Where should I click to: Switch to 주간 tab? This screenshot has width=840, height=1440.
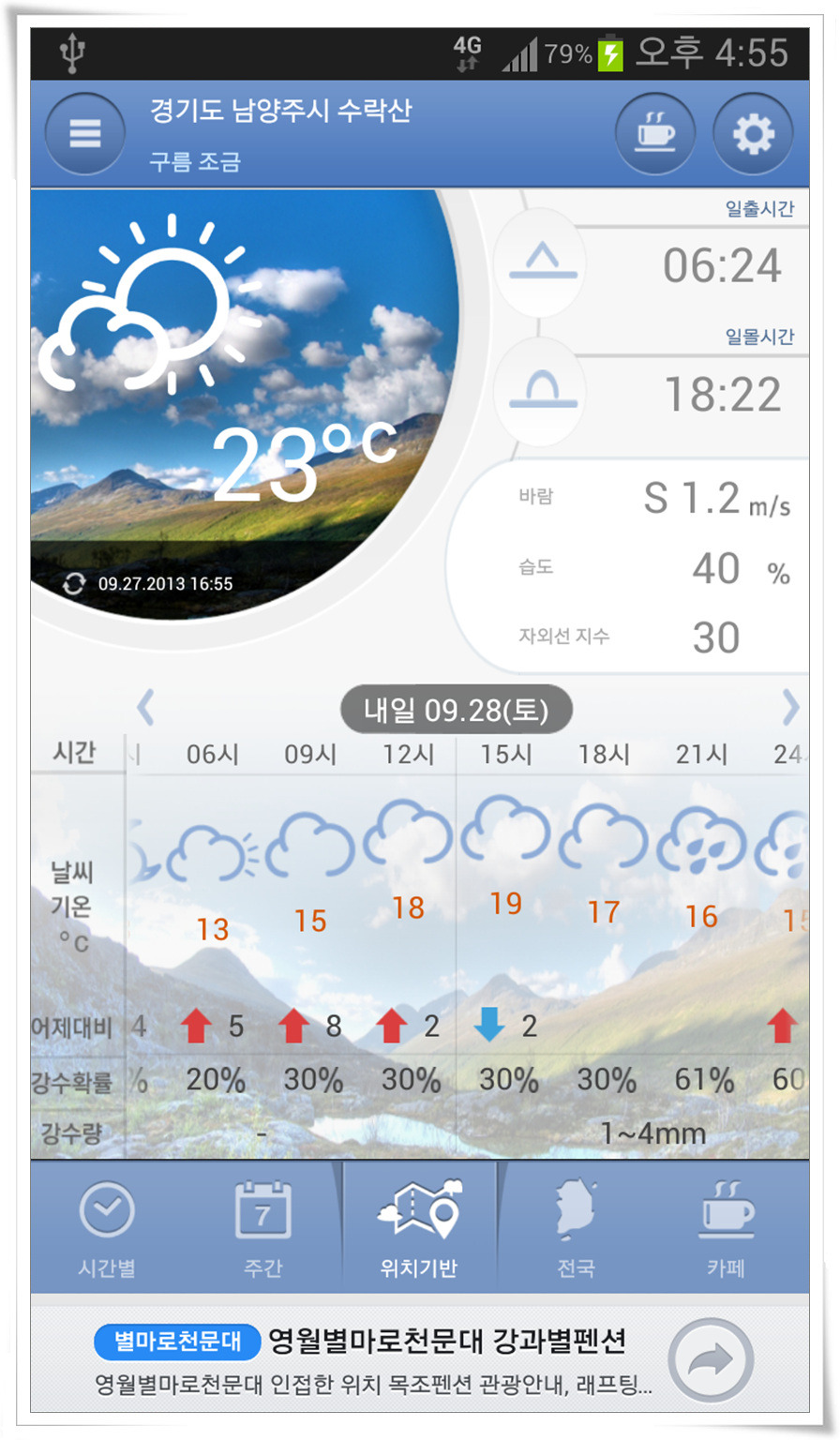[262, 1228]
